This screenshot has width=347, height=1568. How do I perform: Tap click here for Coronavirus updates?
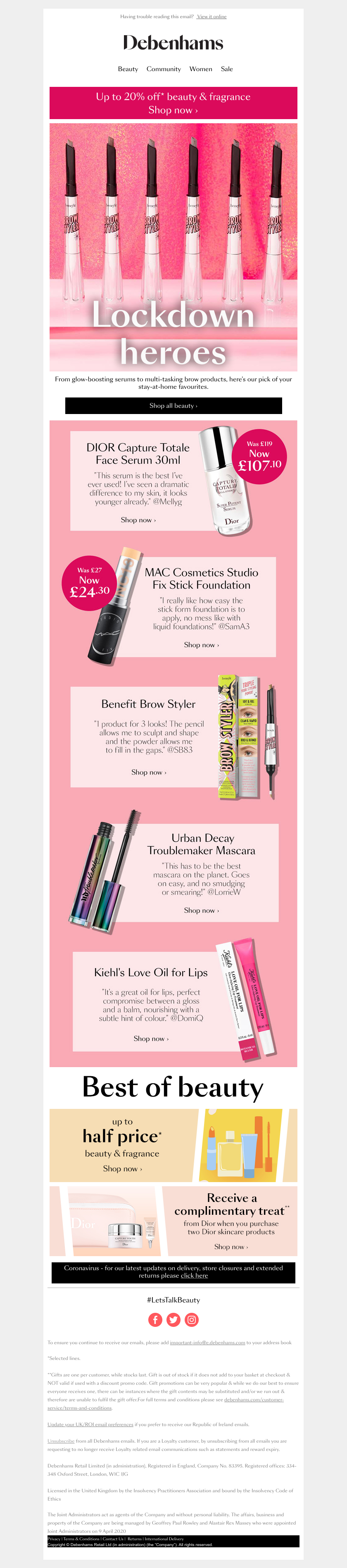click(x=194, y=1275)
